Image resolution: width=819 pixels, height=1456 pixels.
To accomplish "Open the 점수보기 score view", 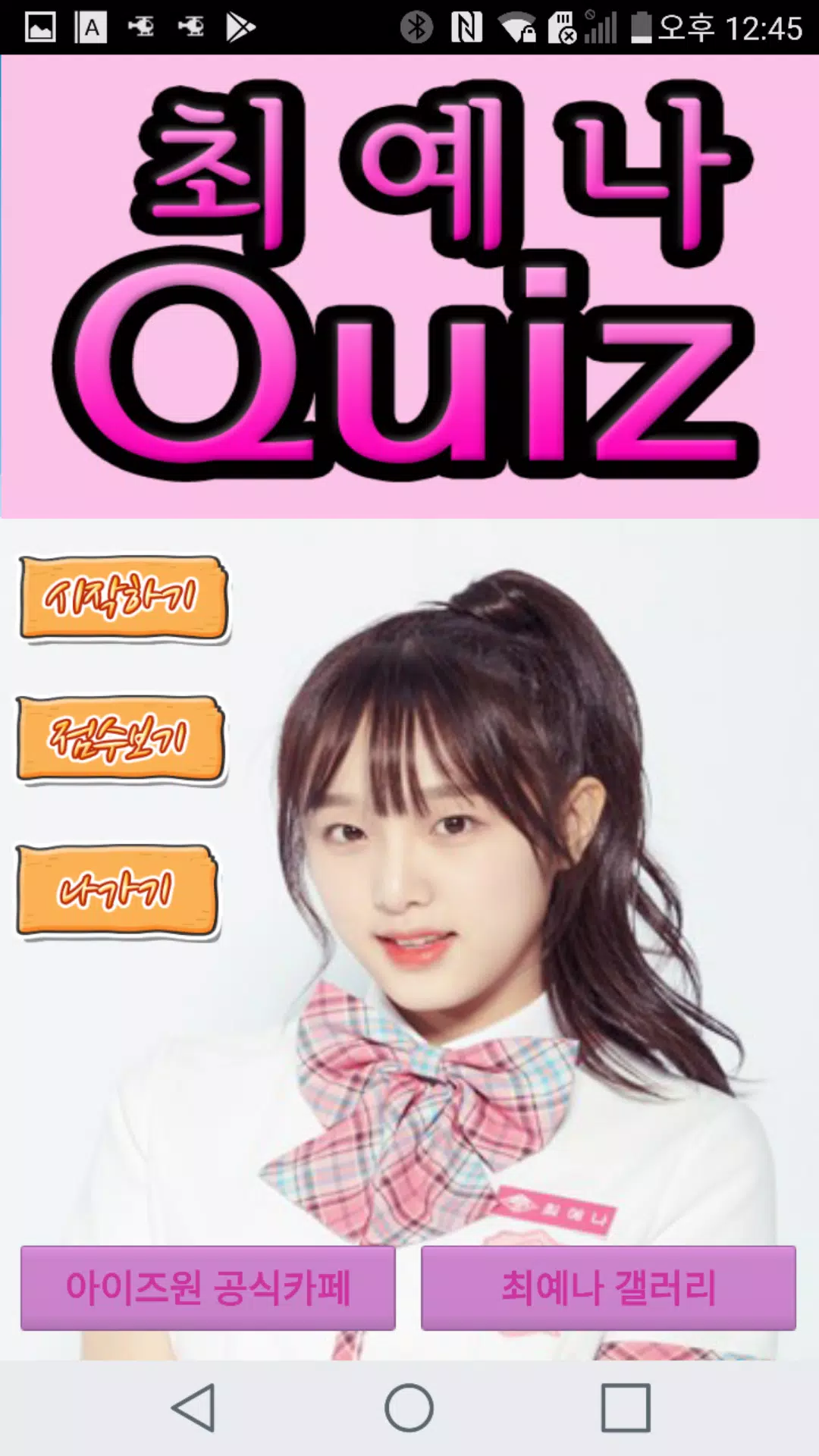I will [x=121, y=739].
